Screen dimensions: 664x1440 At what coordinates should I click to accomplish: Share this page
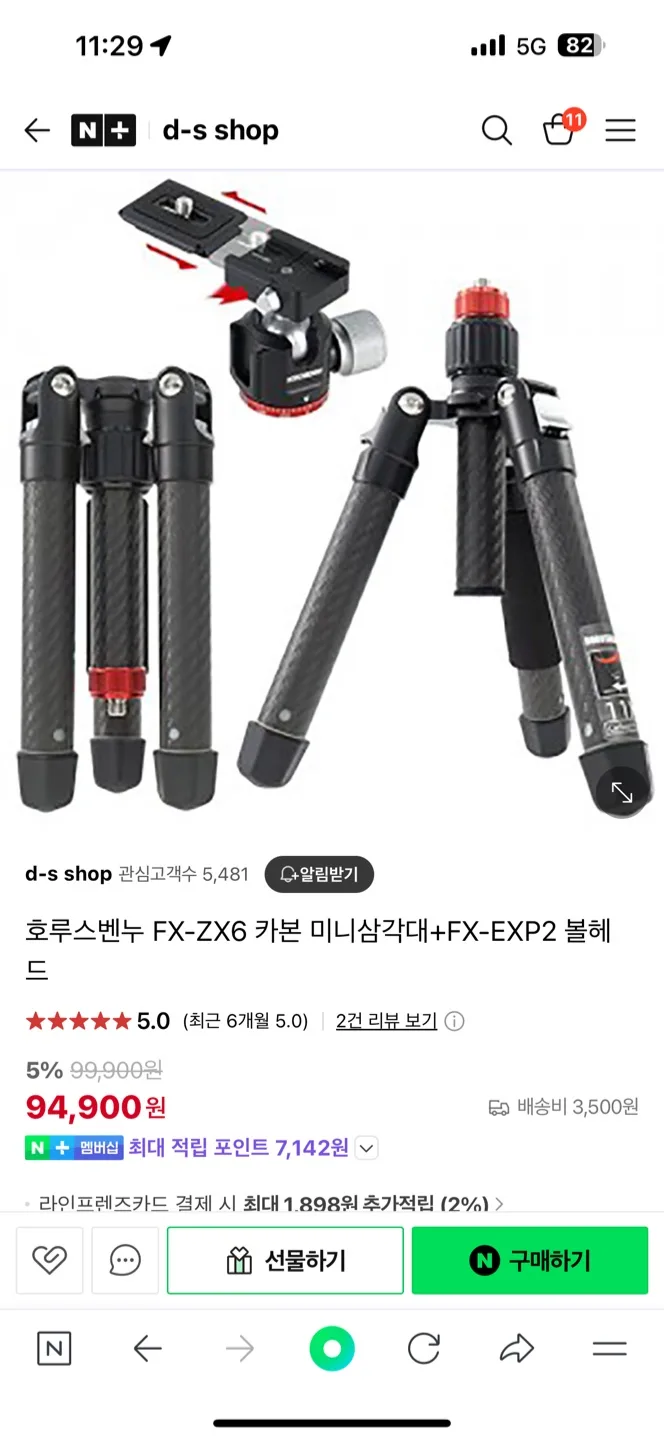[x=517, y=1349]
